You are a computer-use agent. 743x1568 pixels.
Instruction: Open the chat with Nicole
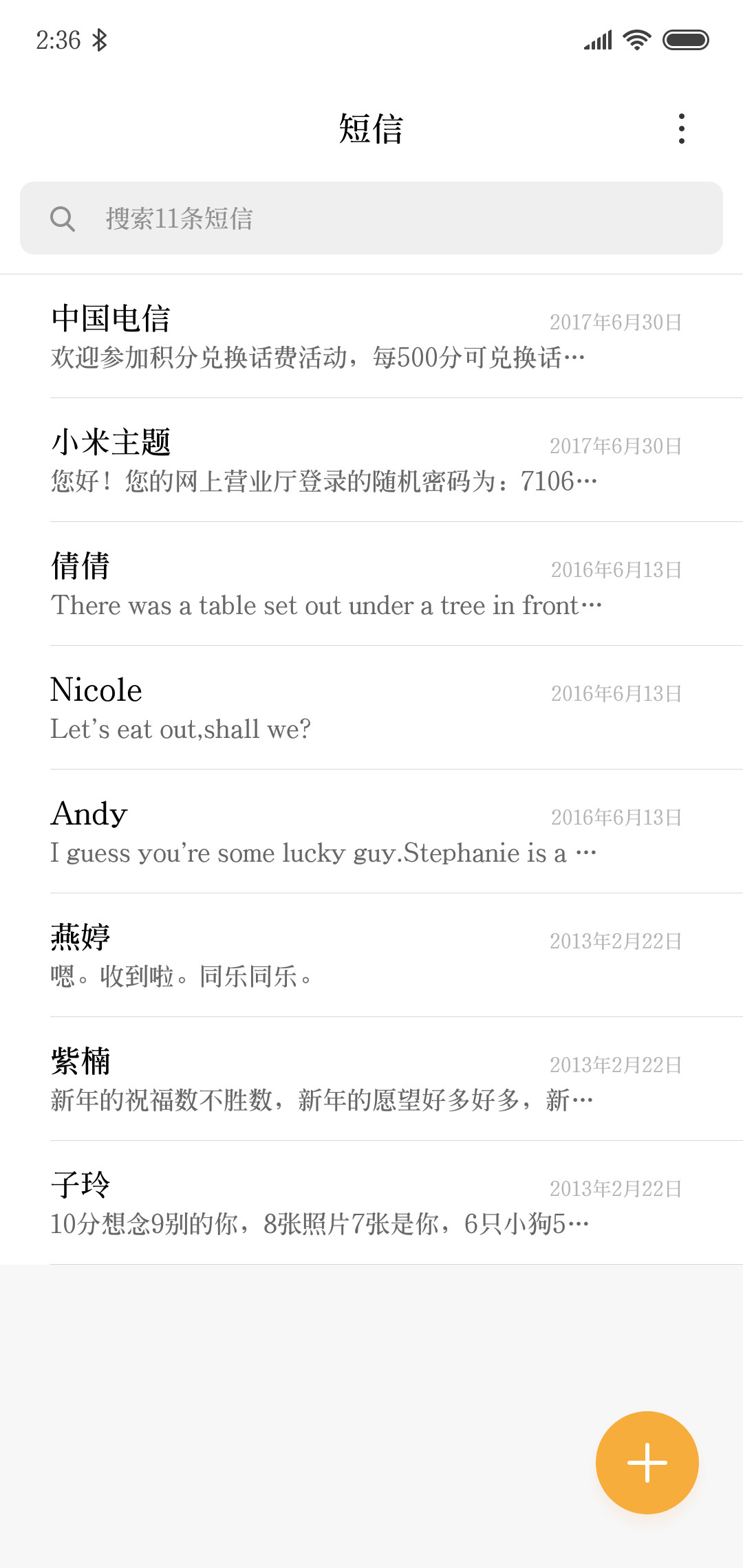371,708
